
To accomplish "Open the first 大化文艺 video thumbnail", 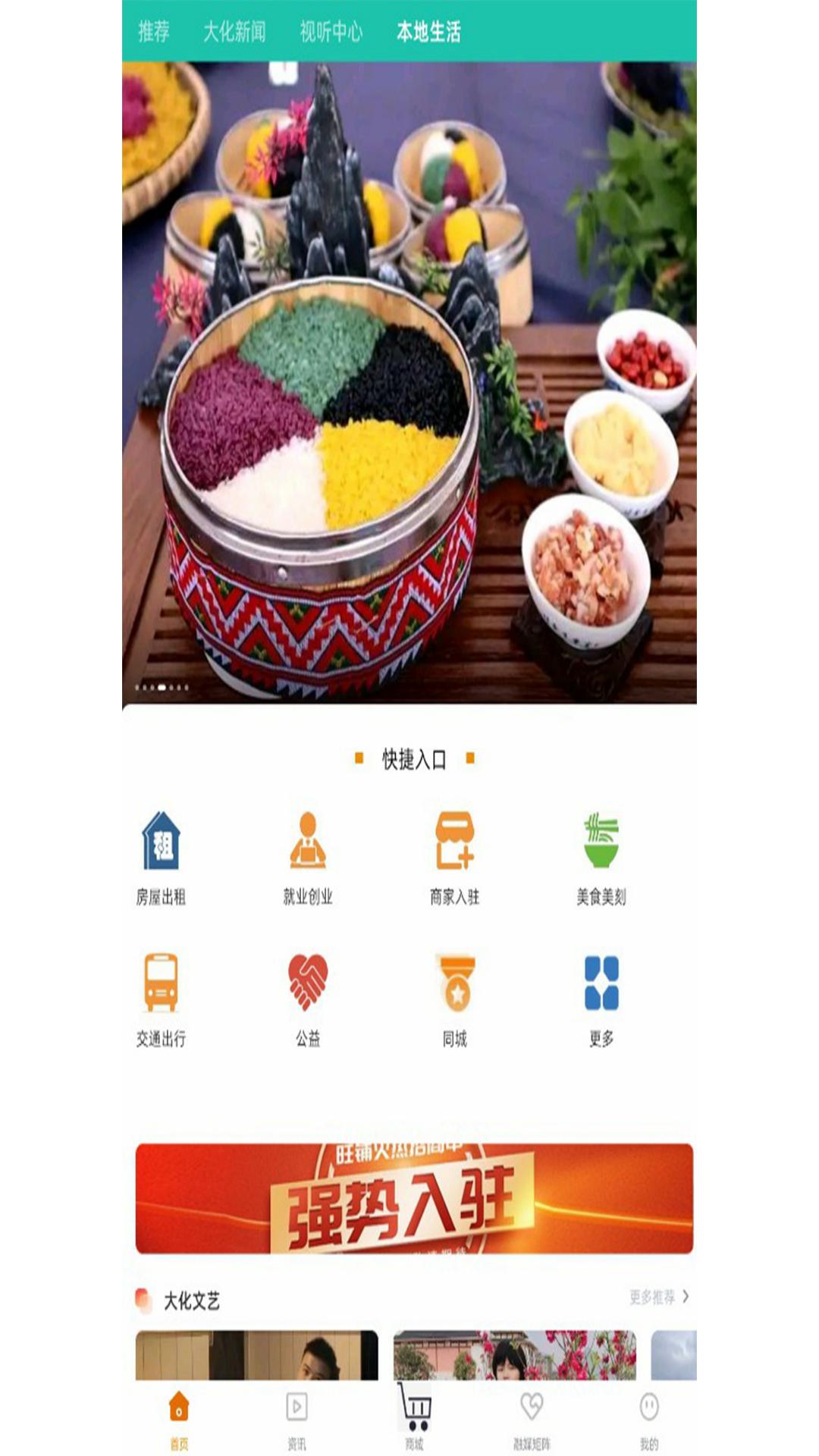I will click(x=256, y=1355).
